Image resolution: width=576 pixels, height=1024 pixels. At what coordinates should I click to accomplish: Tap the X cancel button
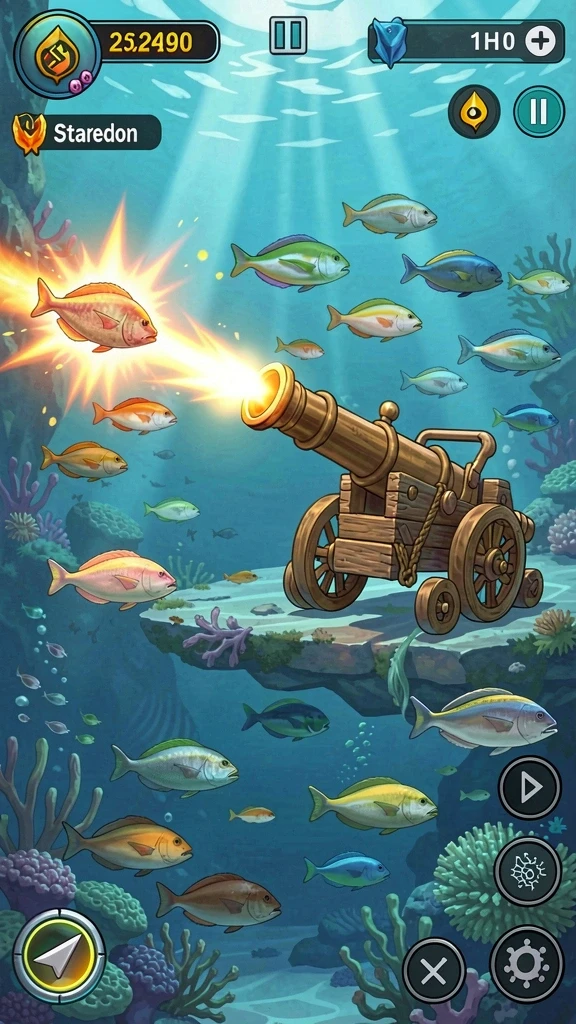(x=434, y=972)
